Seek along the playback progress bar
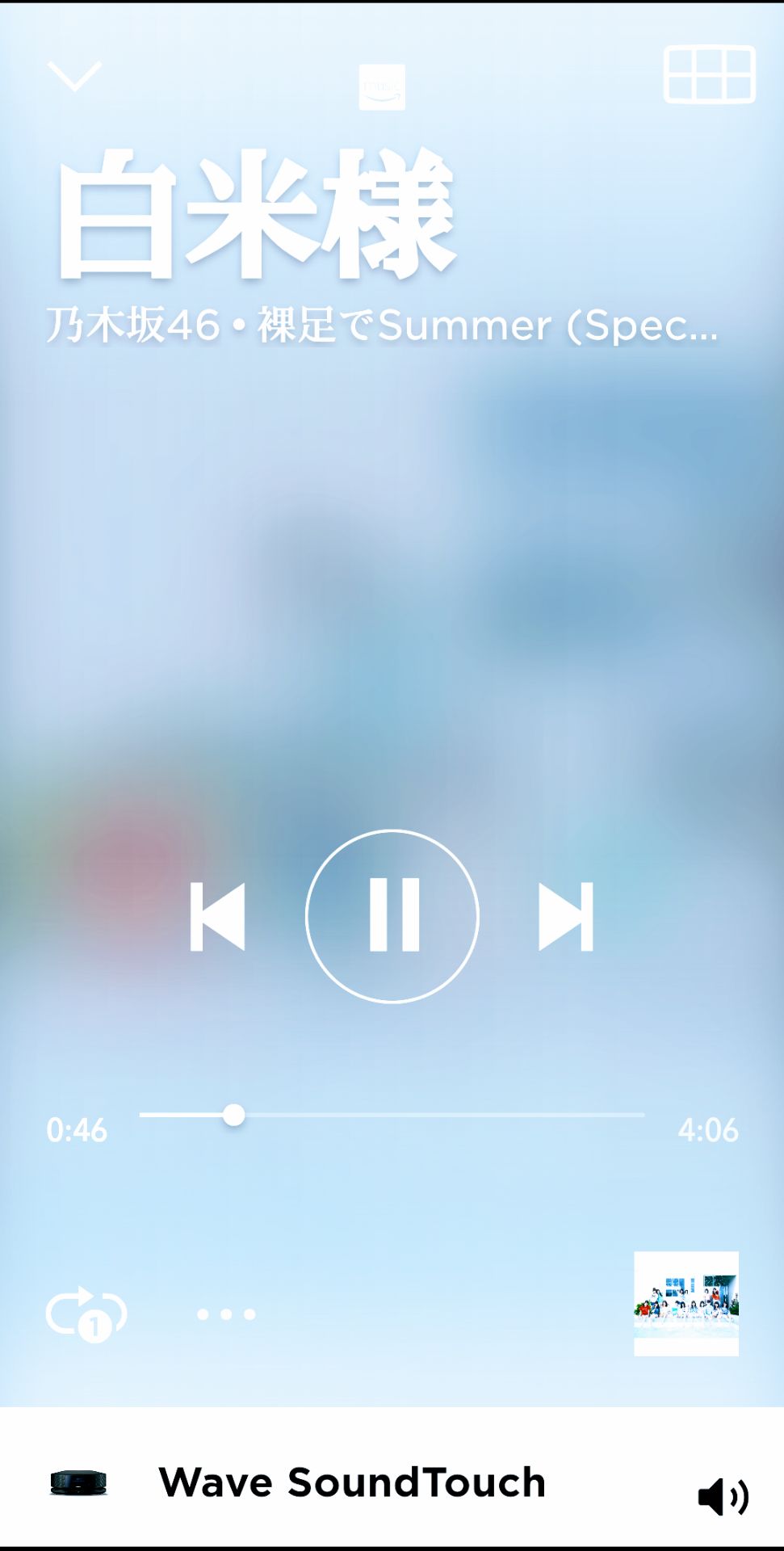This screenshot has height=1551, width=784. tap(392, 1115)
